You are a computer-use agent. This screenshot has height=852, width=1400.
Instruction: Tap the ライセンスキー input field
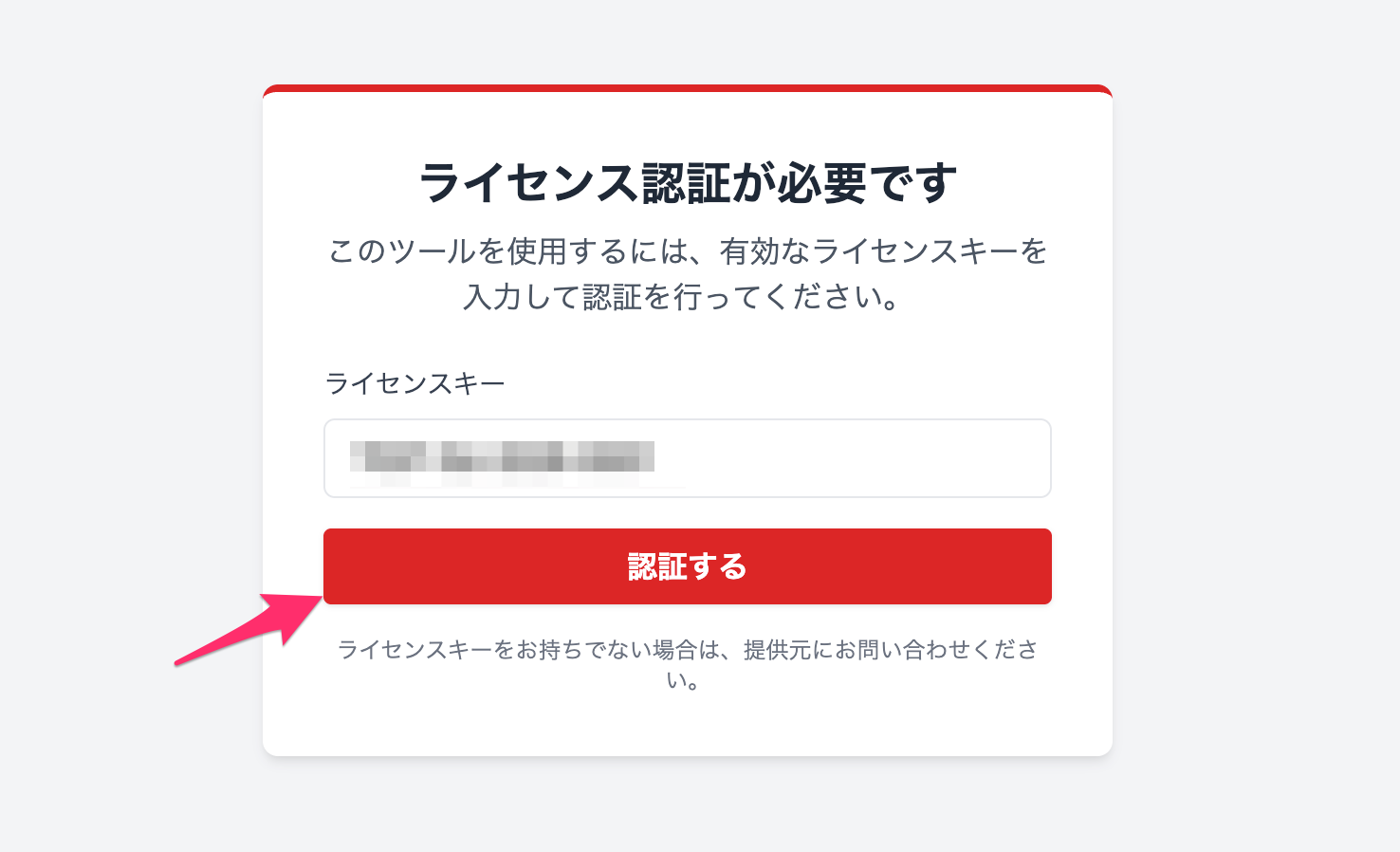pyautogui.click(x=687, y=458)
